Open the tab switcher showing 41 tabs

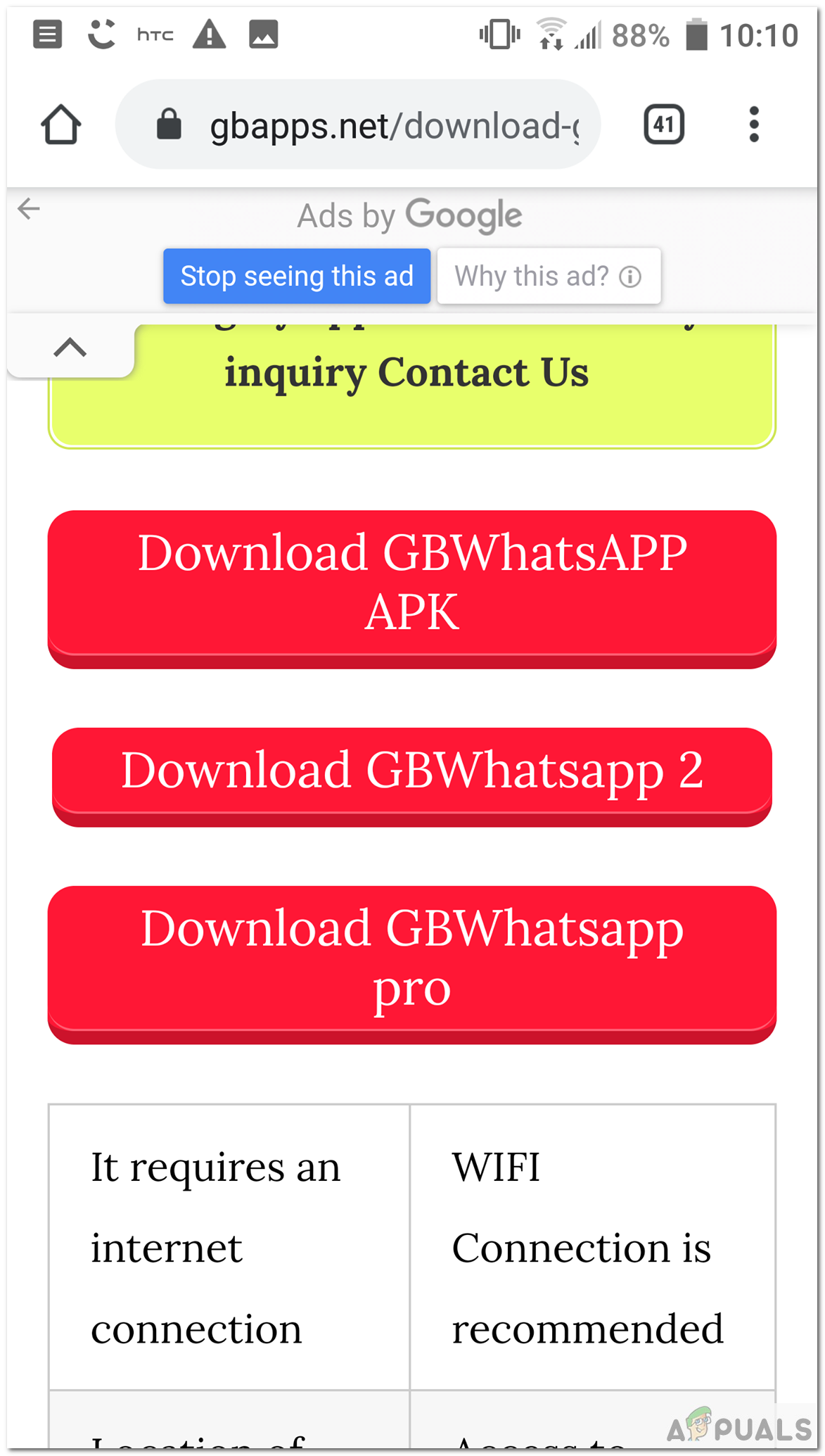[663, 125]
